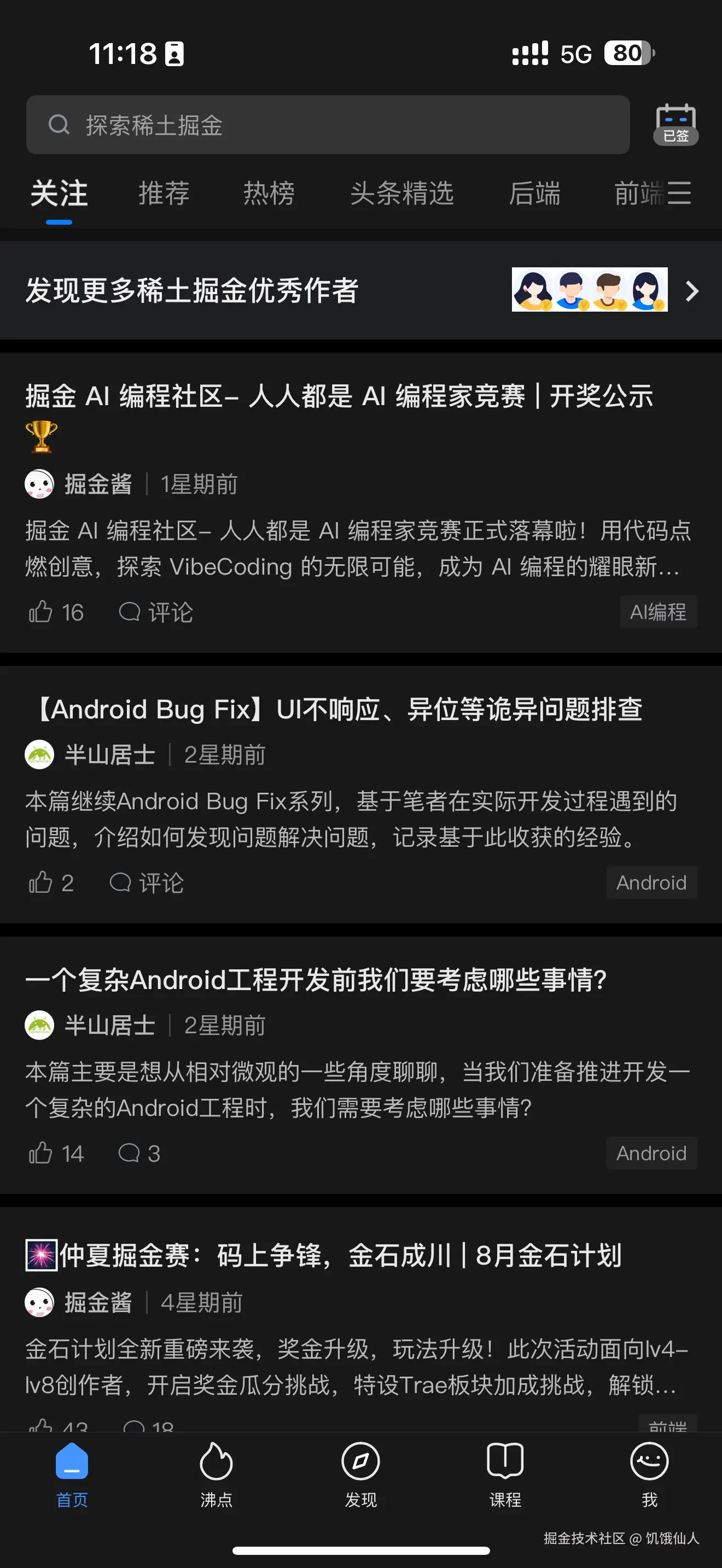Viewport: 722px width, 1568px height.
Task: View the 3 comments on the 复杂Android工程 article
Action: (x=139, y=1154)
